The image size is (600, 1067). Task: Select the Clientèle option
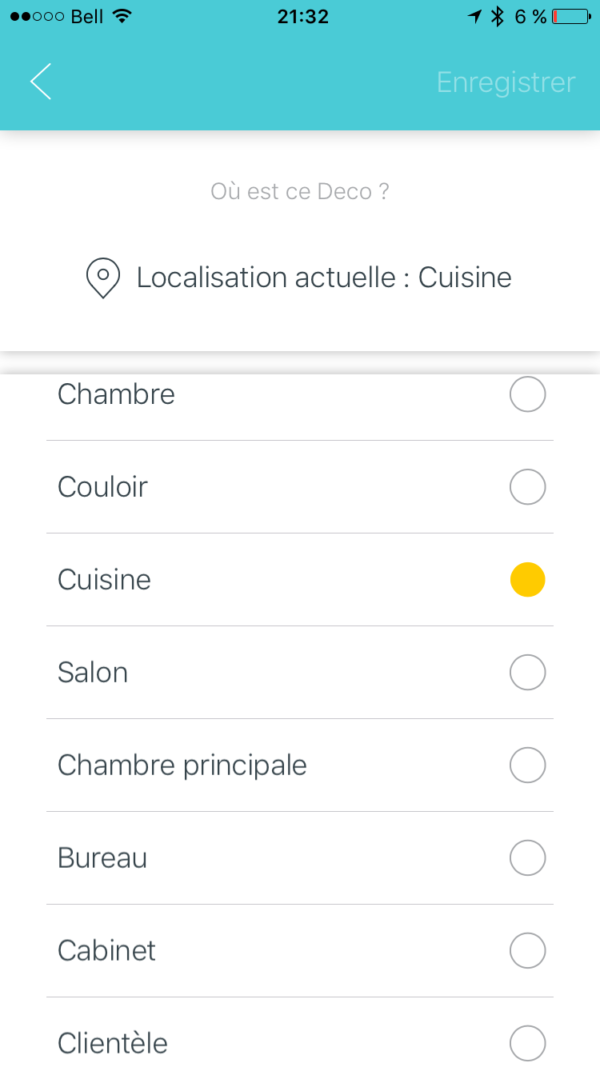tap(527, 1043)
